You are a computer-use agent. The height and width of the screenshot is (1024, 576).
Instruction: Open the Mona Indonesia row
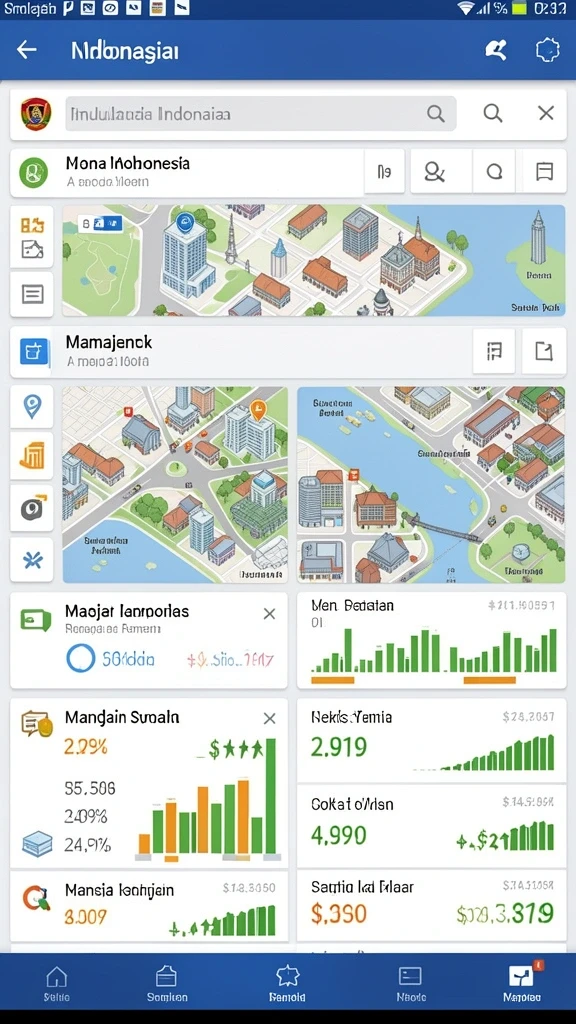coord(187,172)
